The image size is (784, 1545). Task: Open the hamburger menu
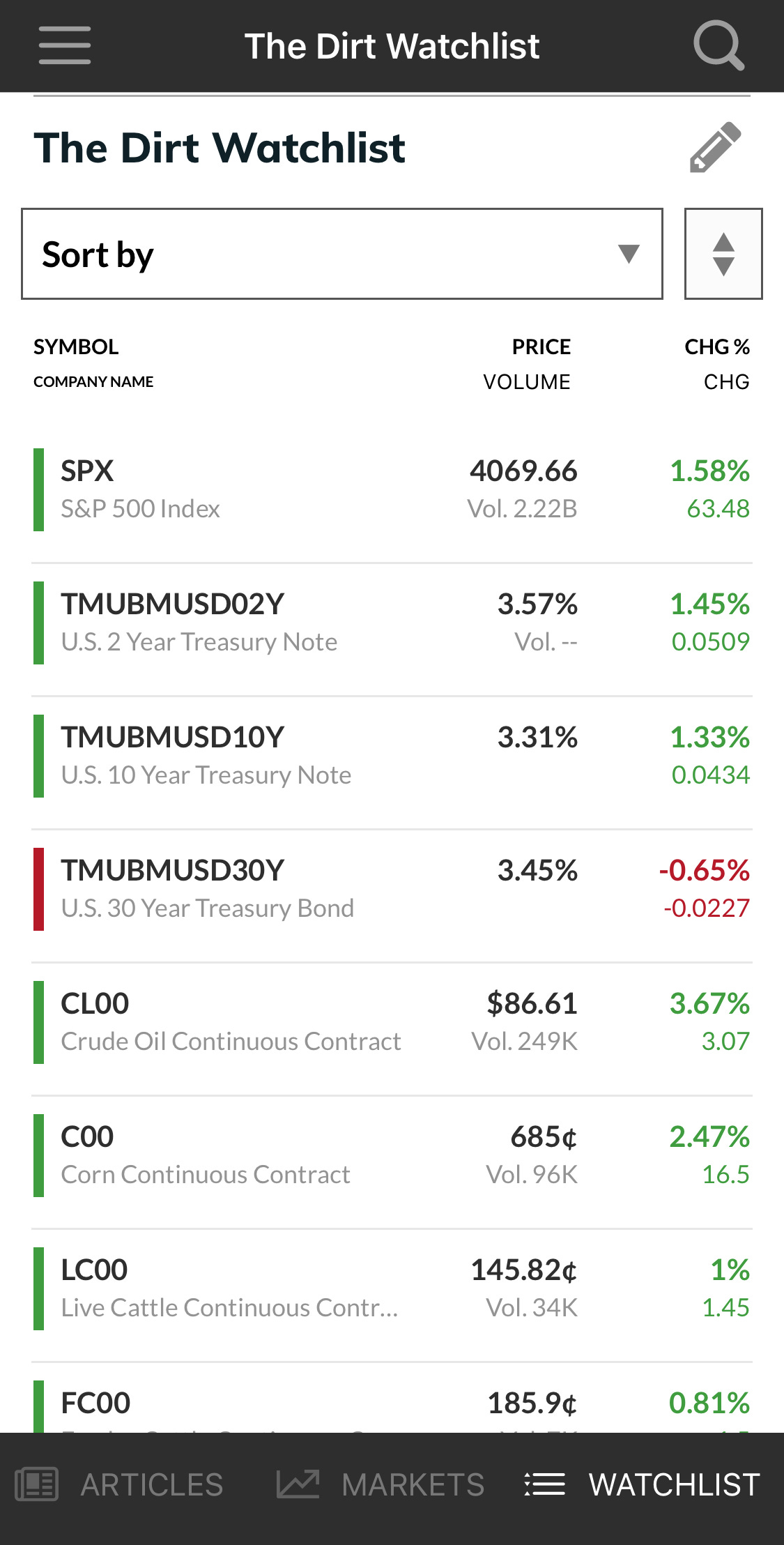[65, 46]
